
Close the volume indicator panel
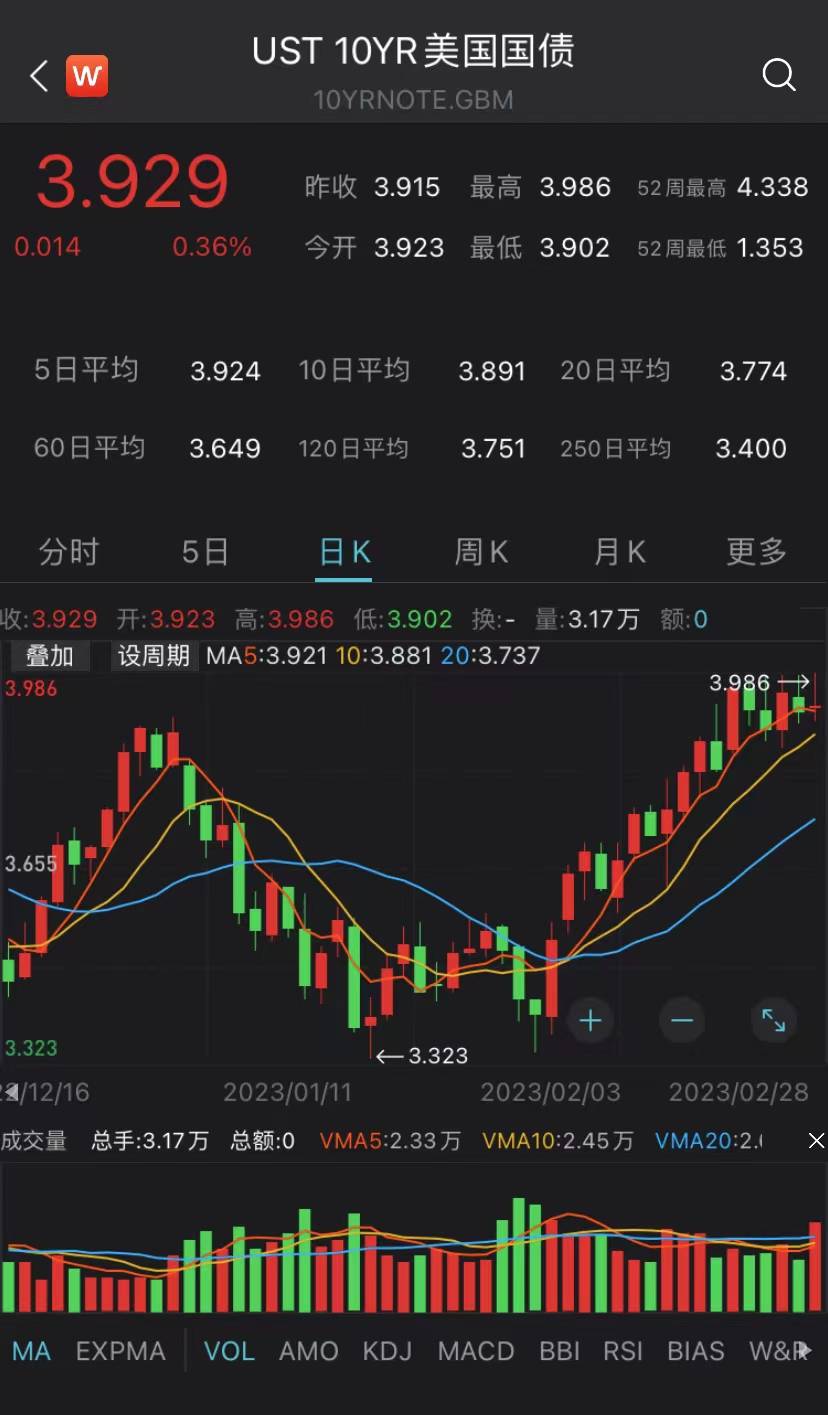click(x=816, y=1141)
